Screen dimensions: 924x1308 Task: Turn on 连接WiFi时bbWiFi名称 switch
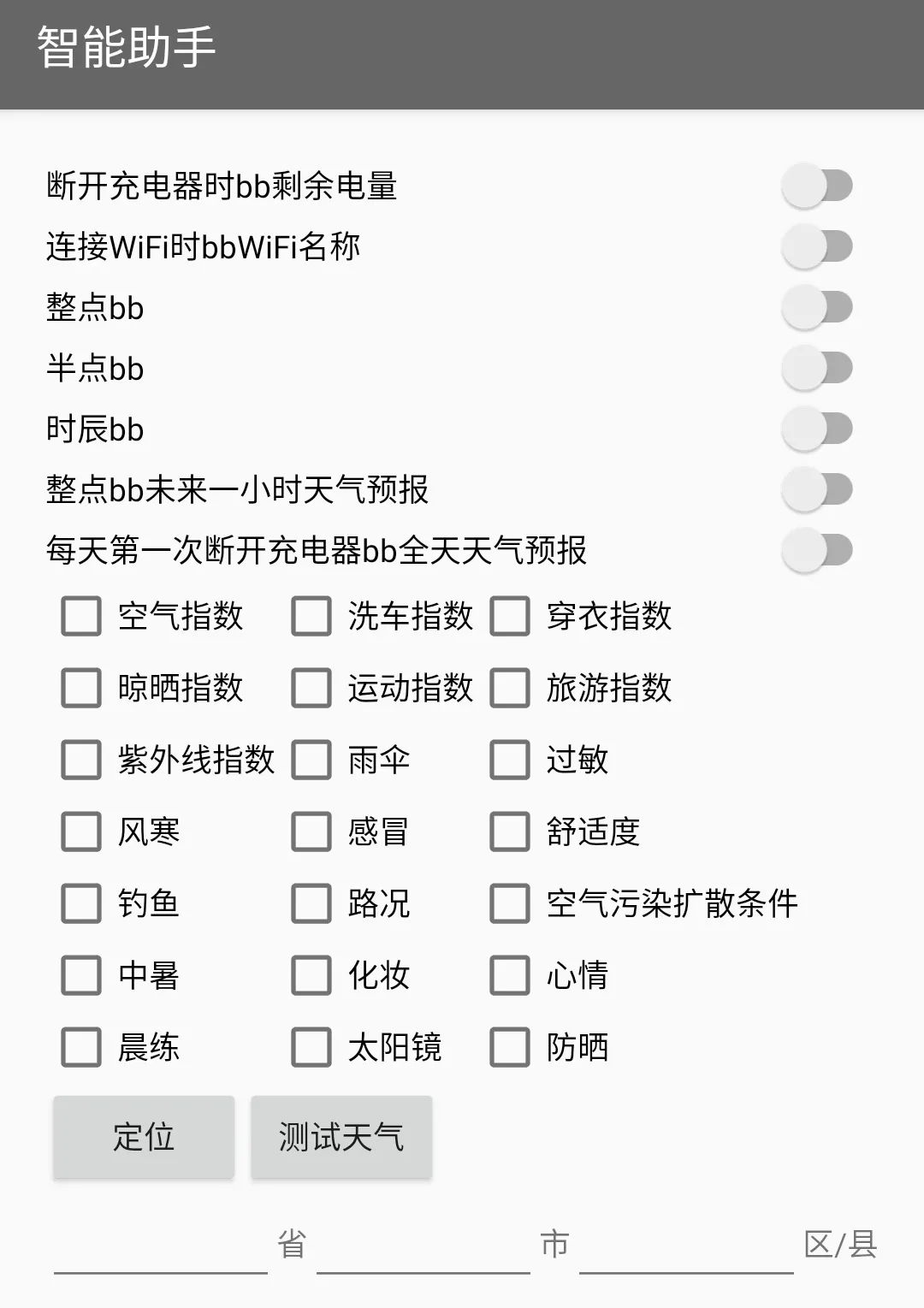[x=817, y=246]
